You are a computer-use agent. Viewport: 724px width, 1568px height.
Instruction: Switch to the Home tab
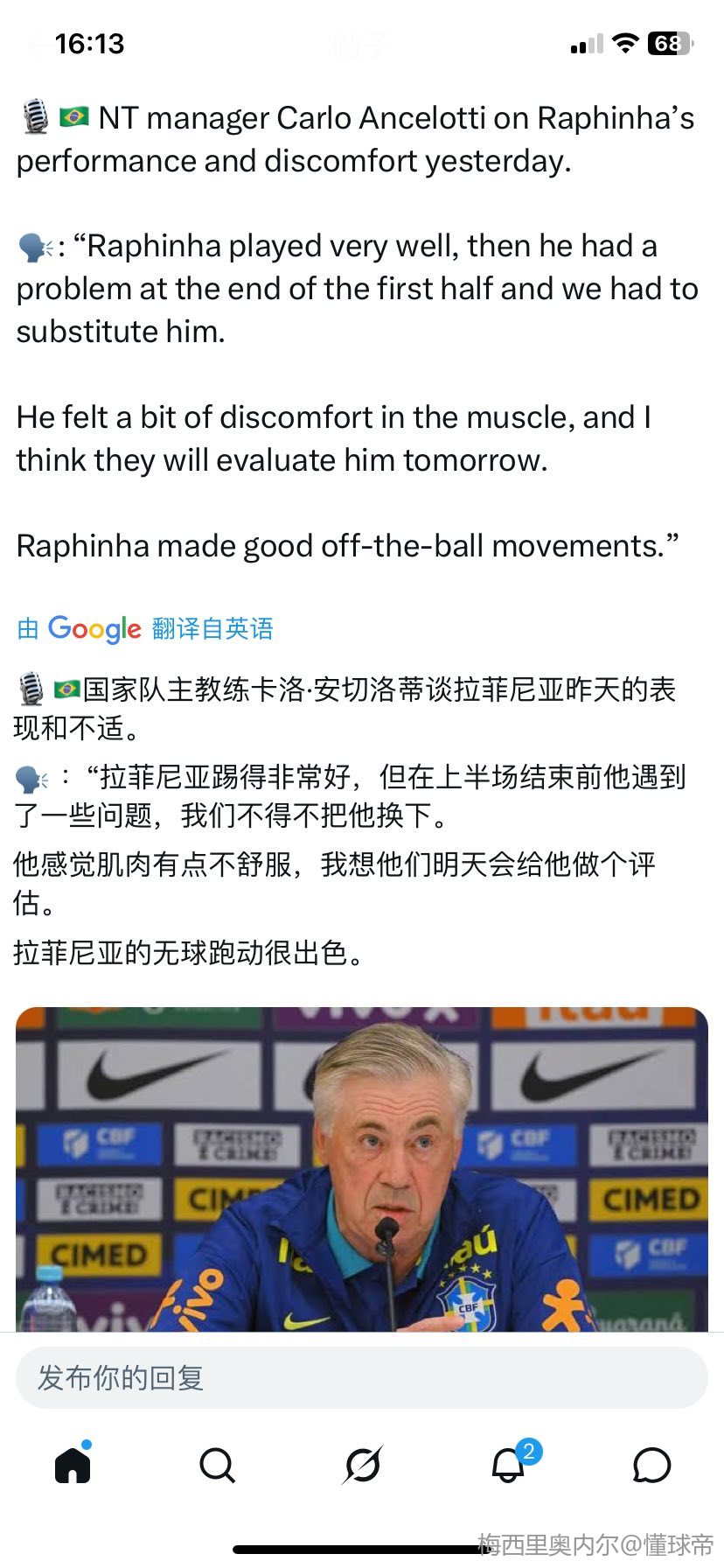tap(73, 1465)
